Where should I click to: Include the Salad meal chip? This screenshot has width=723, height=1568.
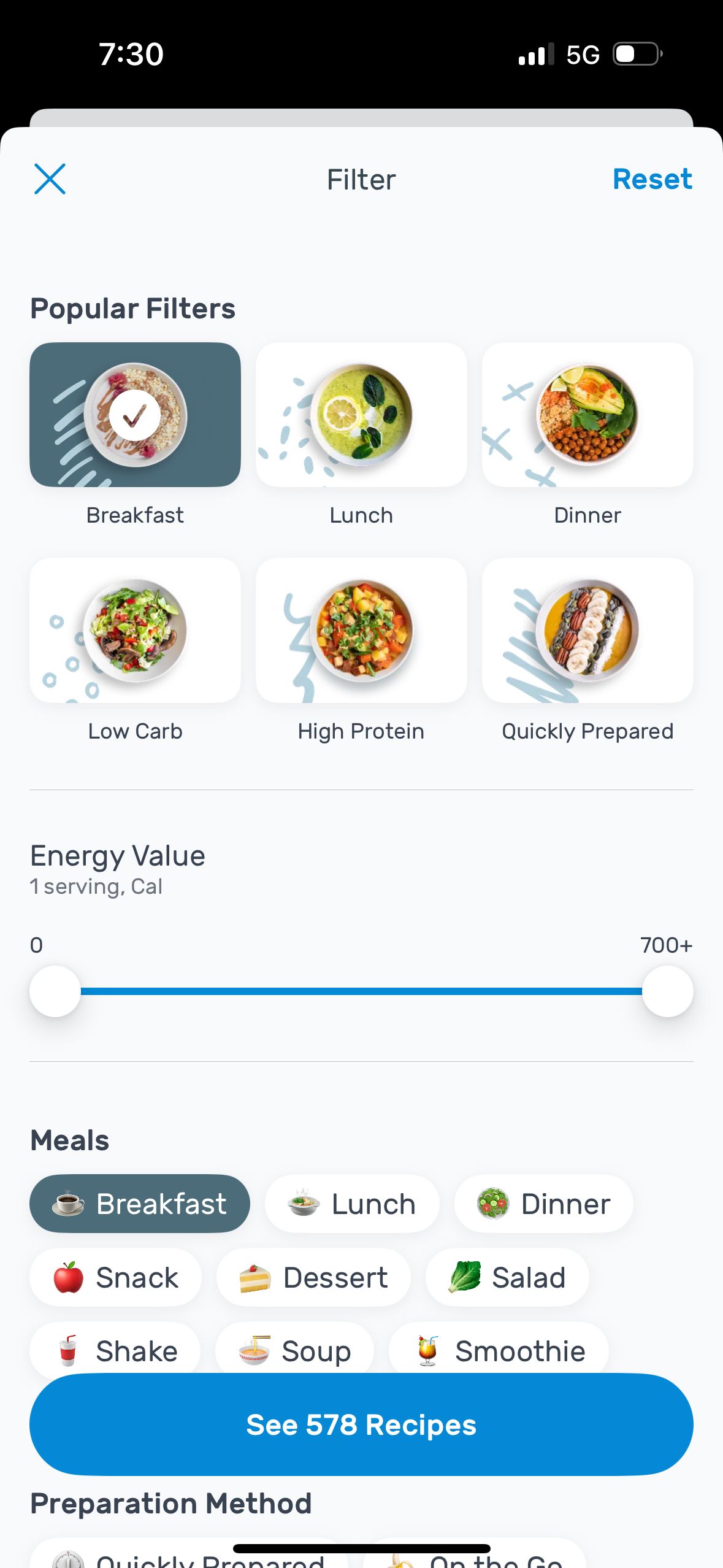pos(507,1277)
